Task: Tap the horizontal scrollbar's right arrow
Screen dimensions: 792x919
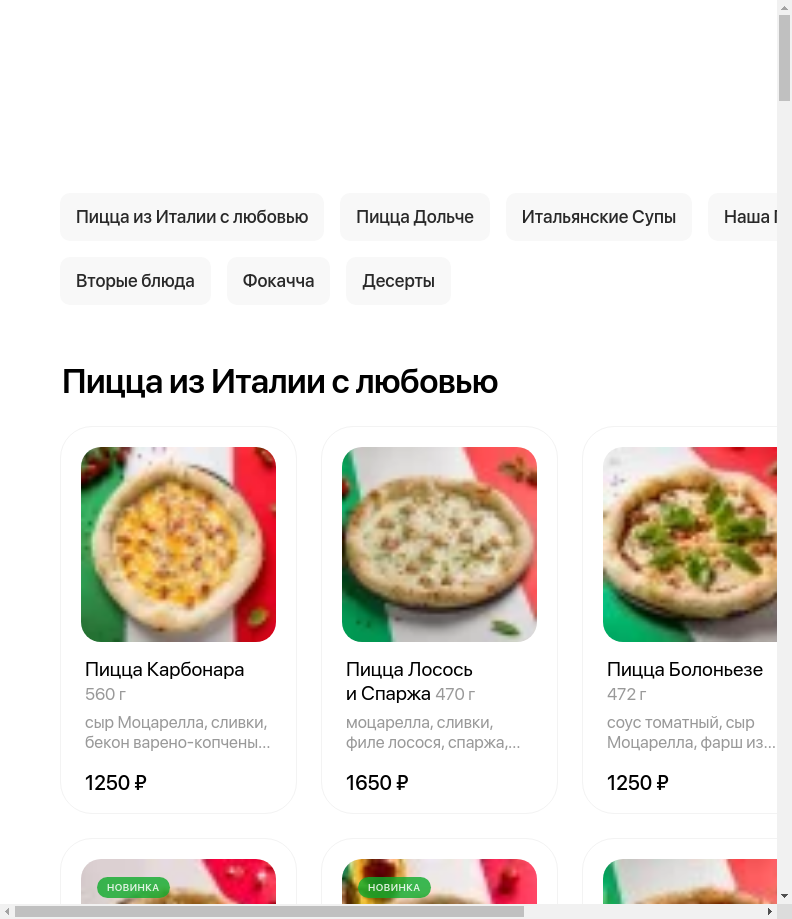Action: point(769,911)
